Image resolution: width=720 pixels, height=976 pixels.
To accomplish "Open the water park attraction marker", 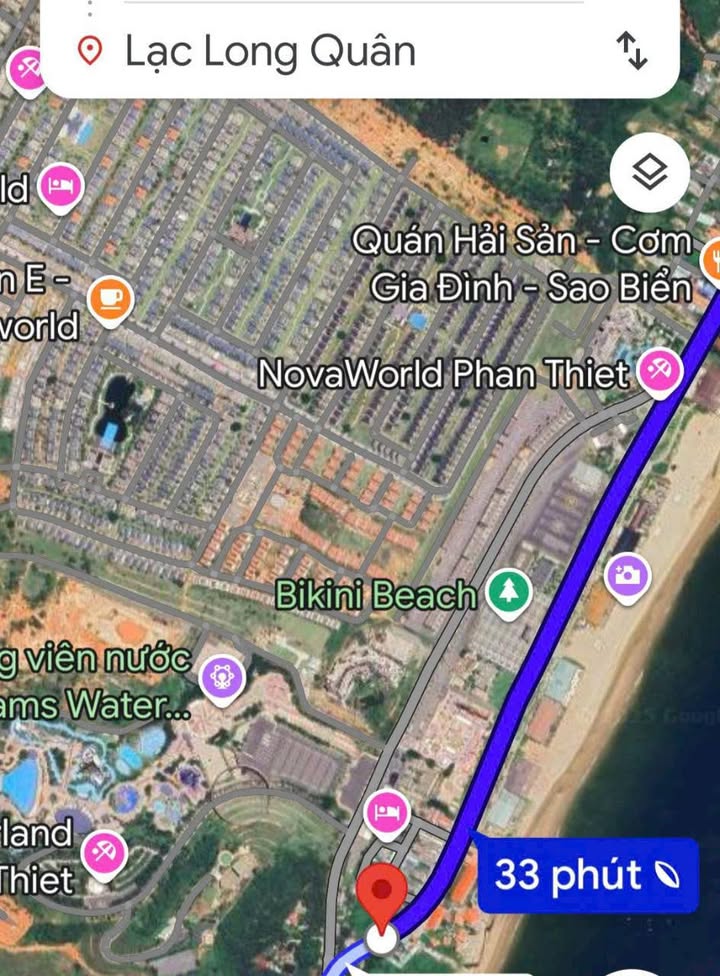I will (222, 677).
